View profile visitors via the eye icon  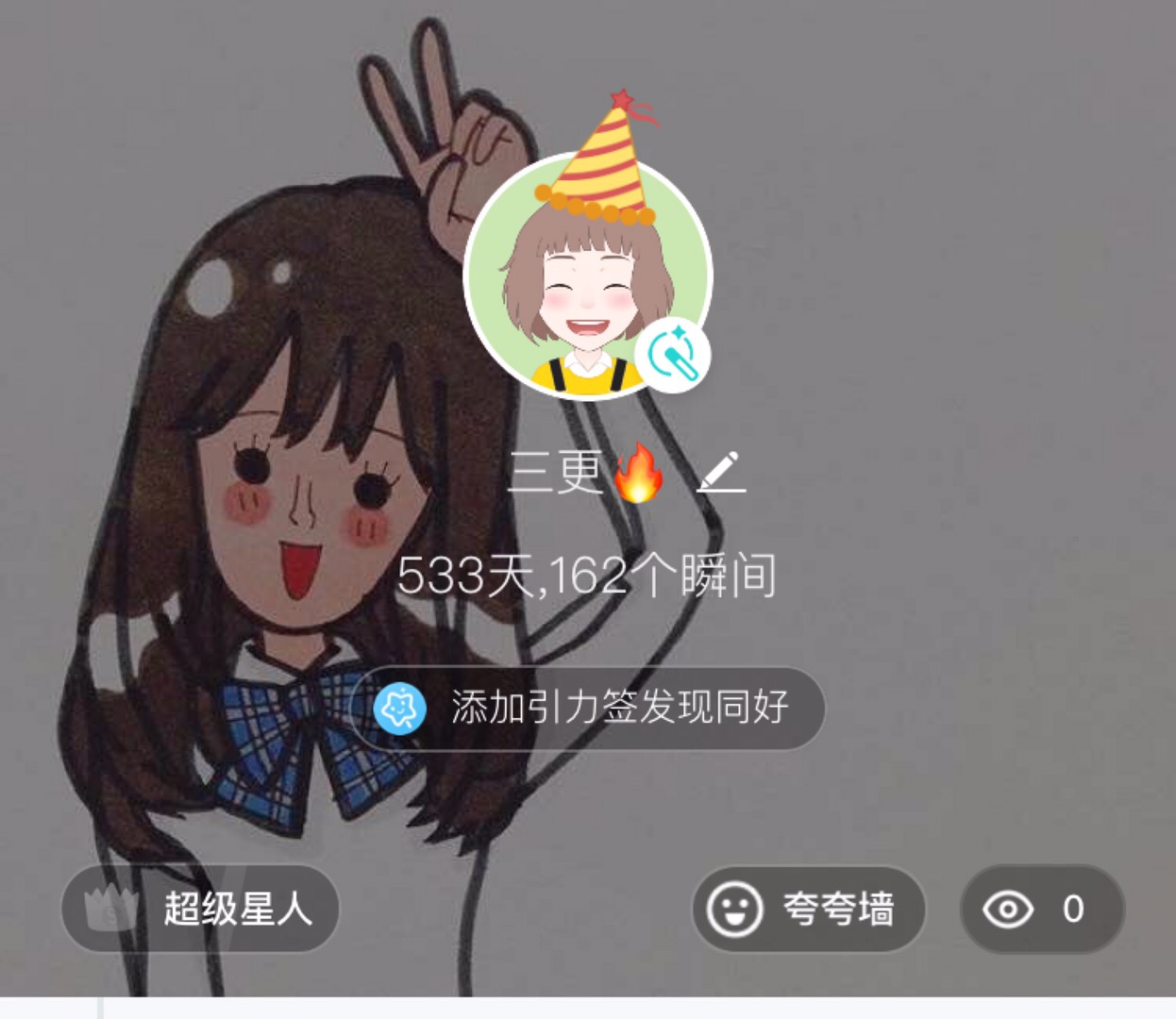coord(1041,910)
